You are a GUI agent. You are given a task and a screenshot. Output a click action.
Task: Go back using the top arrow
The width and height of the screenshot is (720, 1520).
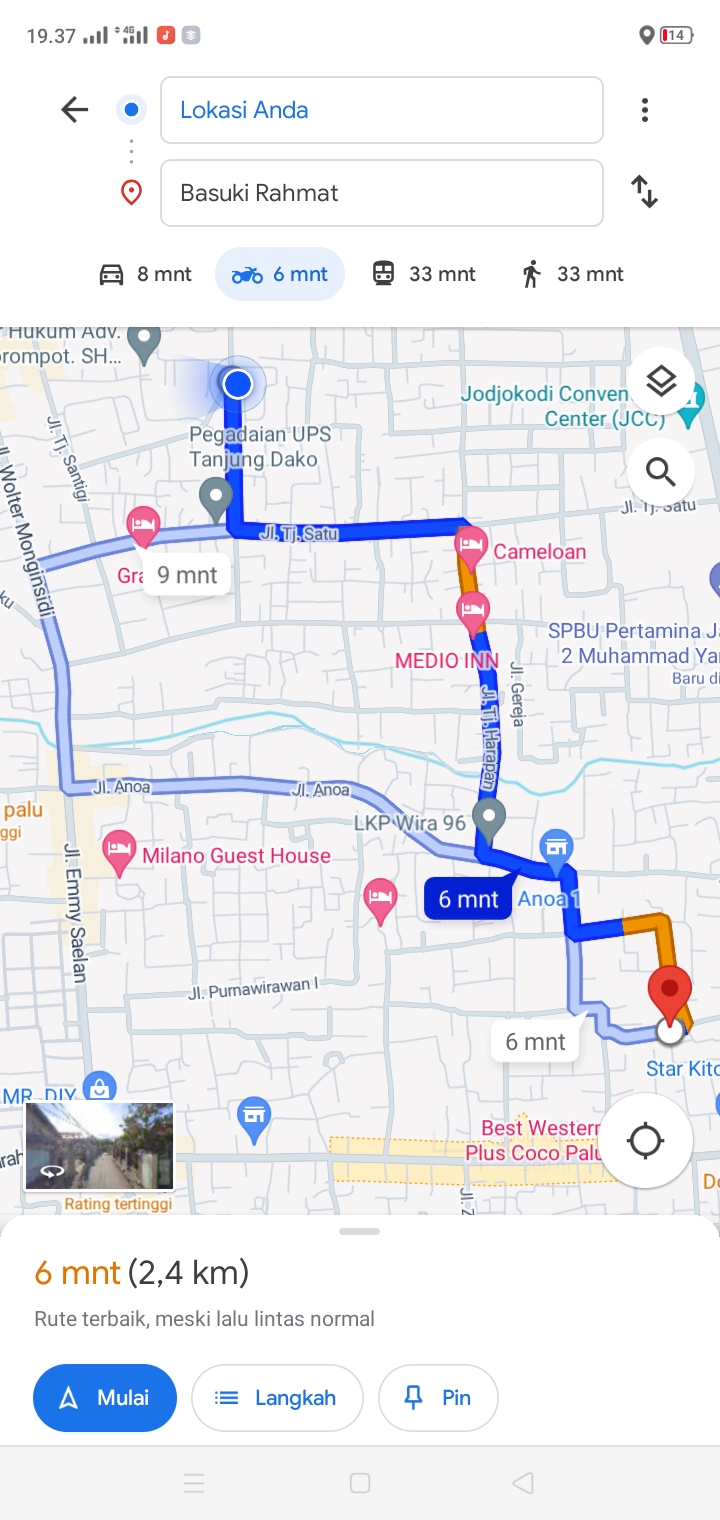coord(75,110)
